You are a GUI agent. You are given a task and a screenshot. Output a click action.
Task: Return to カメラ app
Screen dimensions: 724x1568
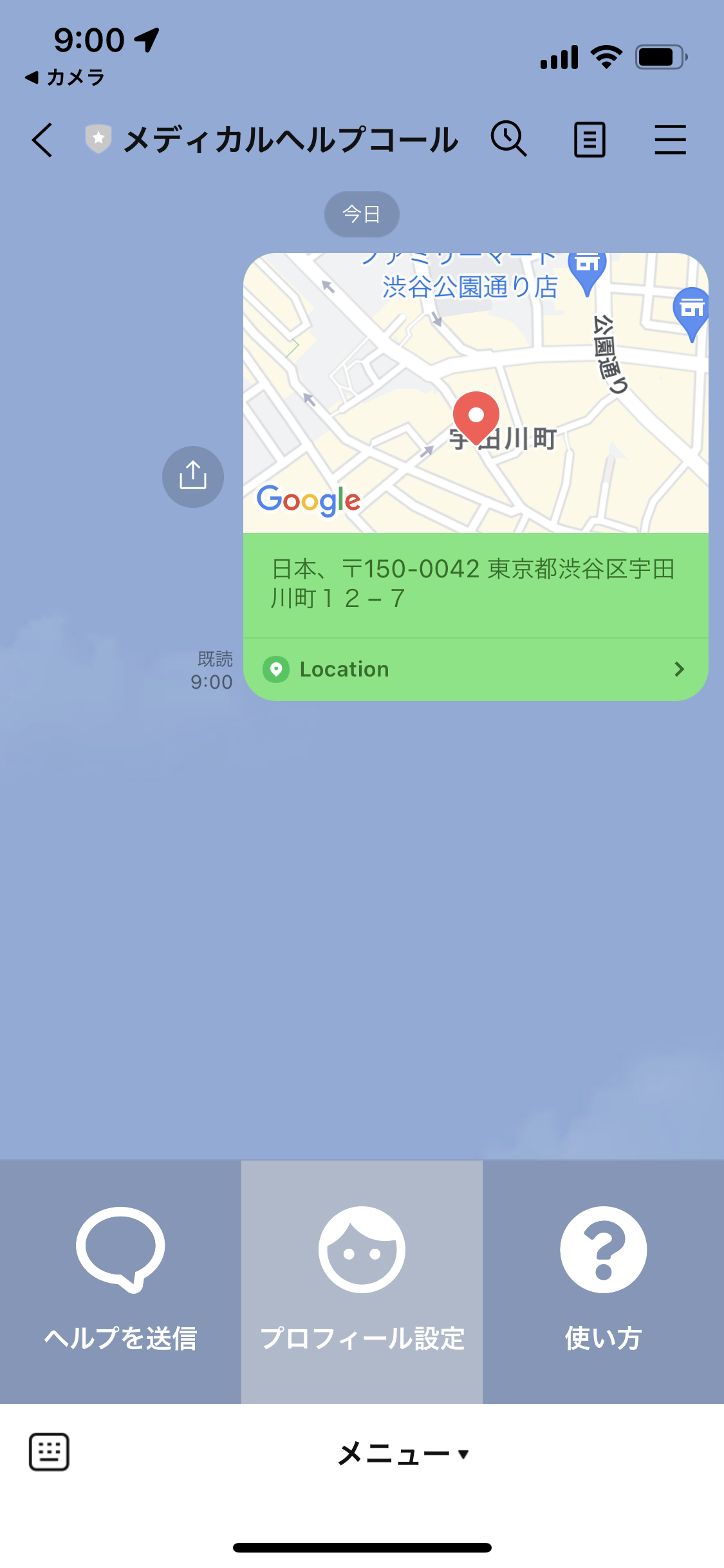(65, 78)
